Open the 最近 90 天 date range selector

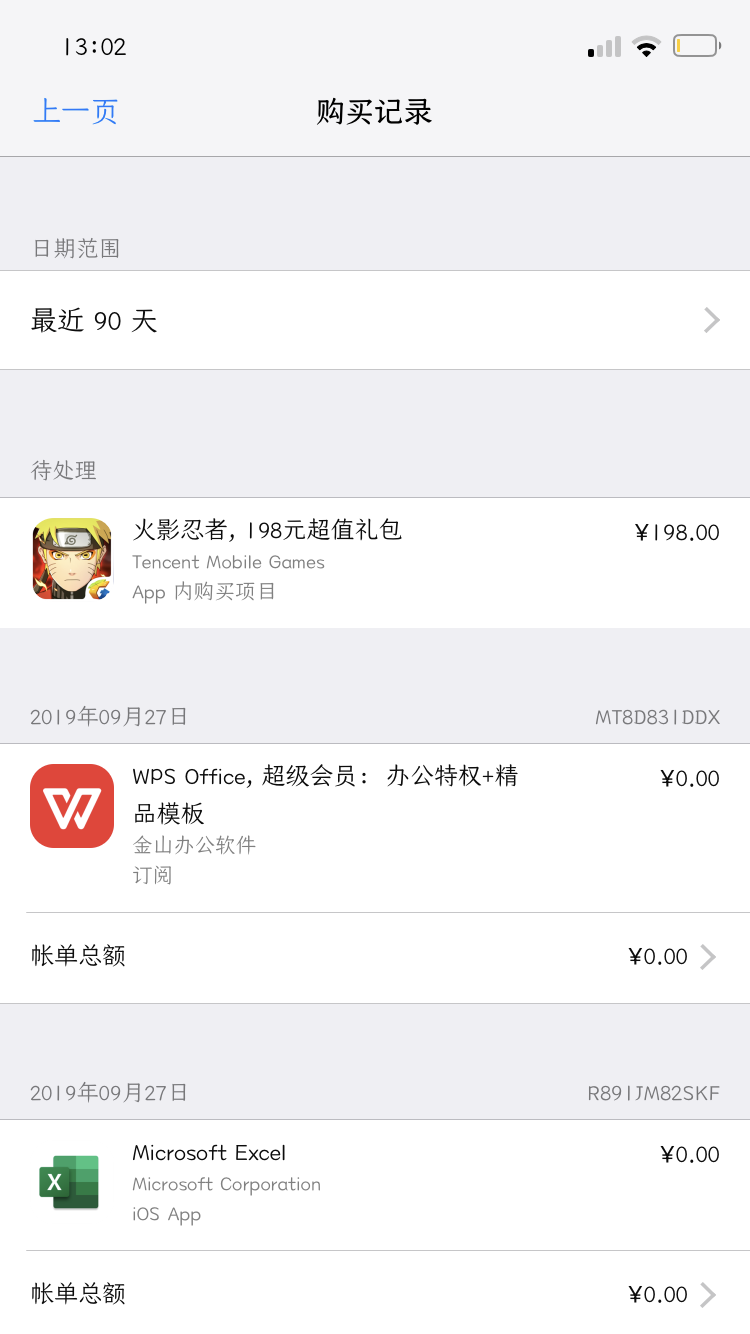(x=375, y=321)
